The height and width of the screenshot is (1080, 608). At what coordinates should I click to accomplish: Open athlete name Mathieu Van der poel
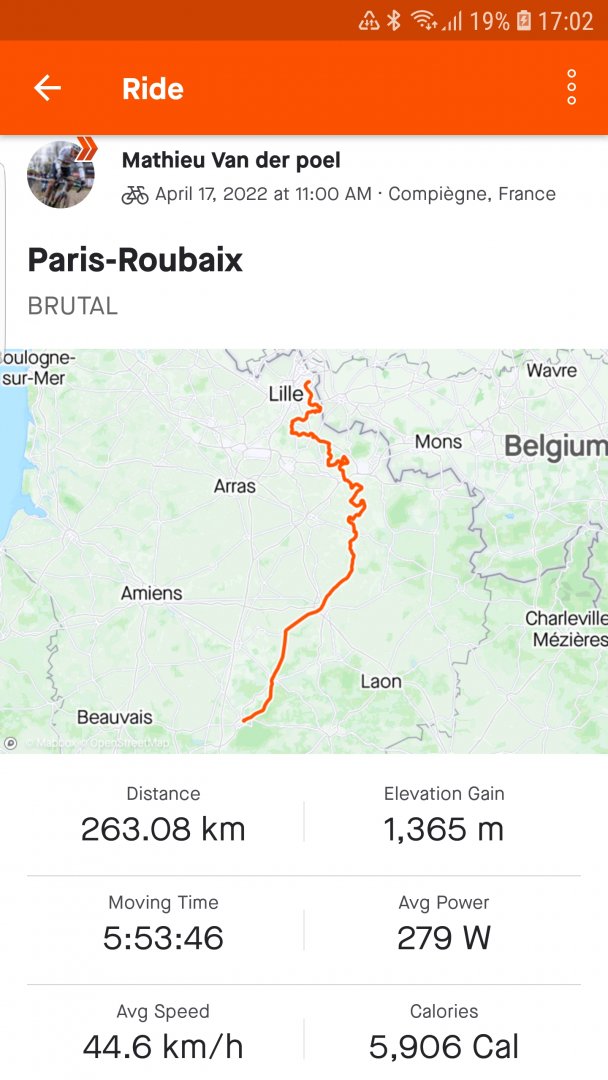pyautogui.click(x=231, y=160)
